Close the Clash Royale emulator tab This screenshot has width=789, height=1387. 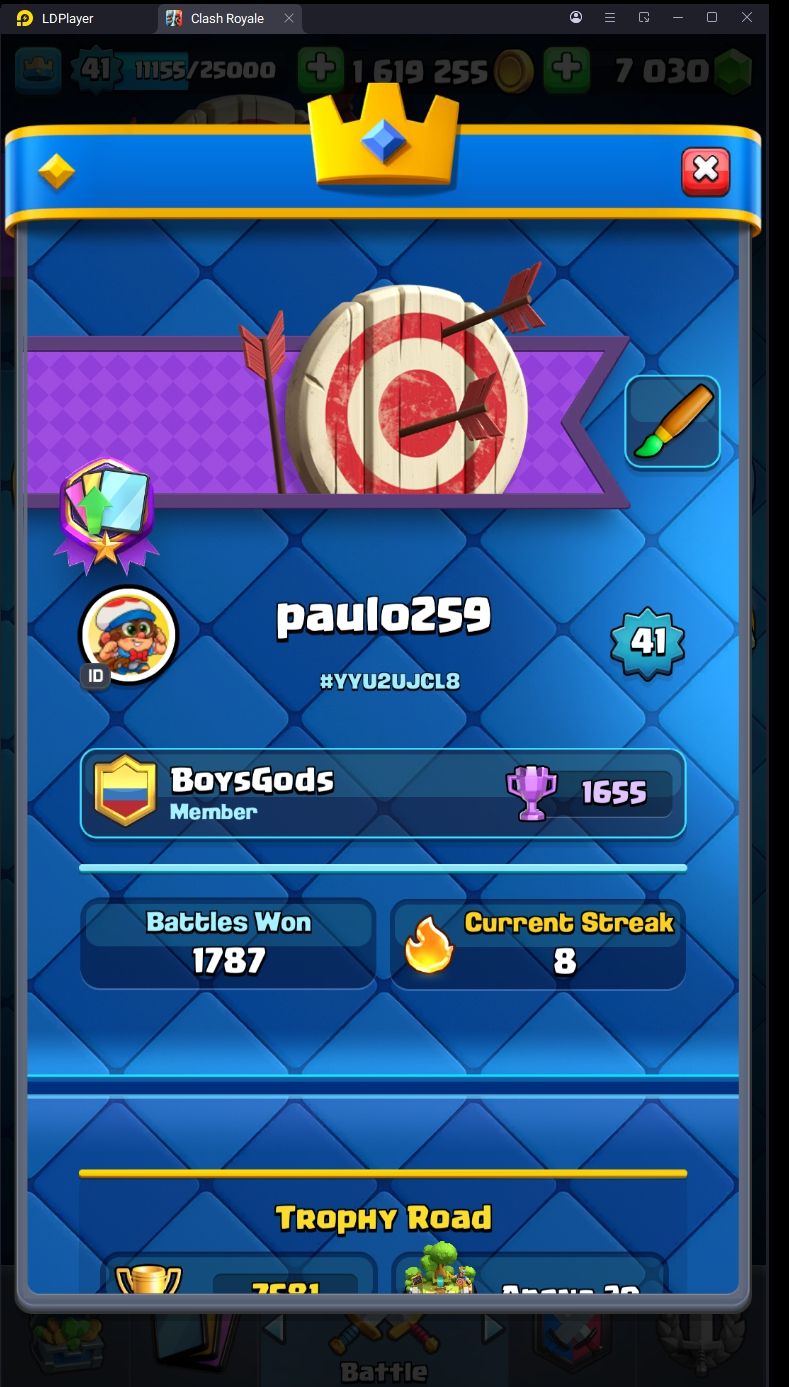(289, 18)
